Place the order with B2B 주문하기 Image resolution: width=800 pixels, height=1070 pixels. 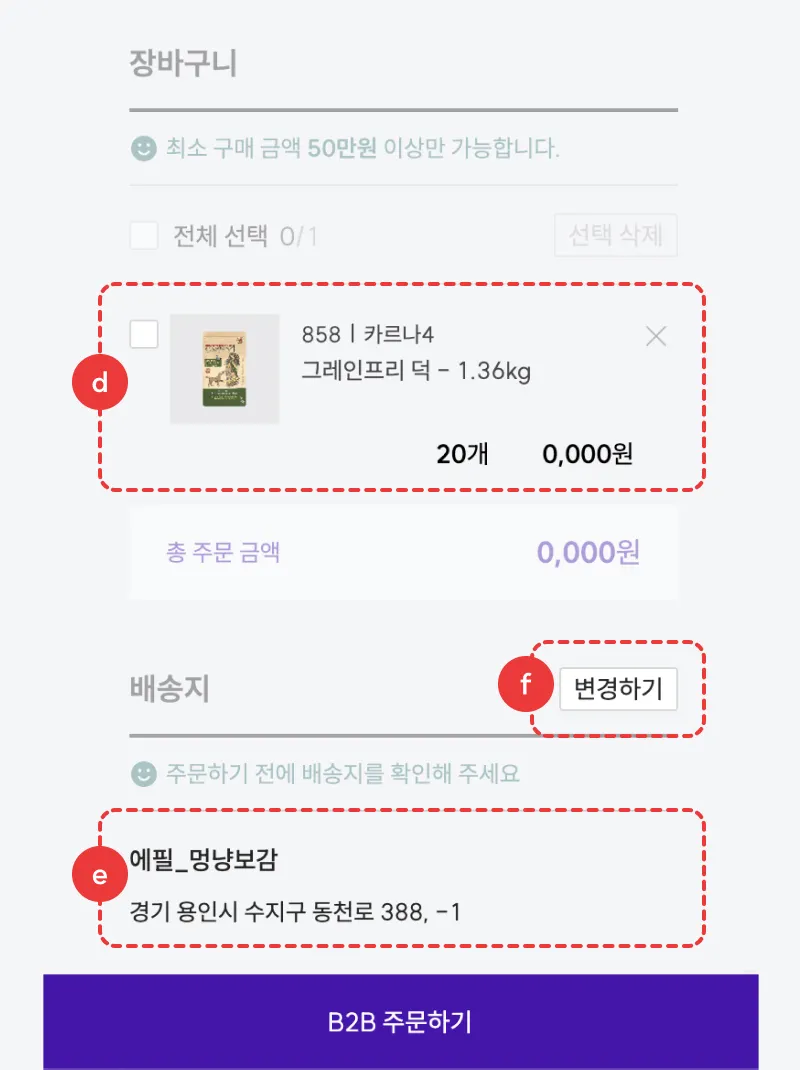click(400, 1022)
